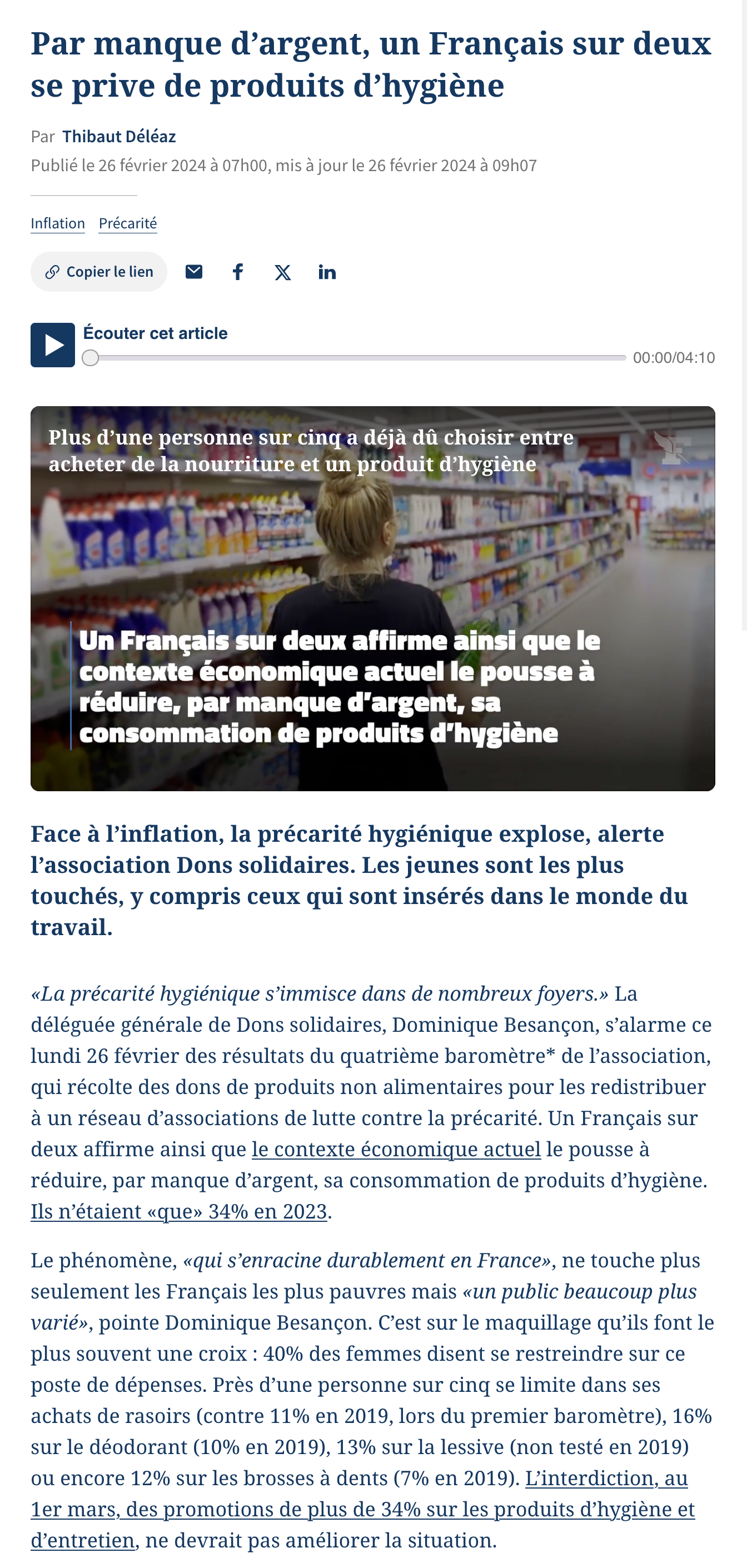Share the article on Facebook
Image resolution: width=747 pixels, height=1568 pixels.
238,272
